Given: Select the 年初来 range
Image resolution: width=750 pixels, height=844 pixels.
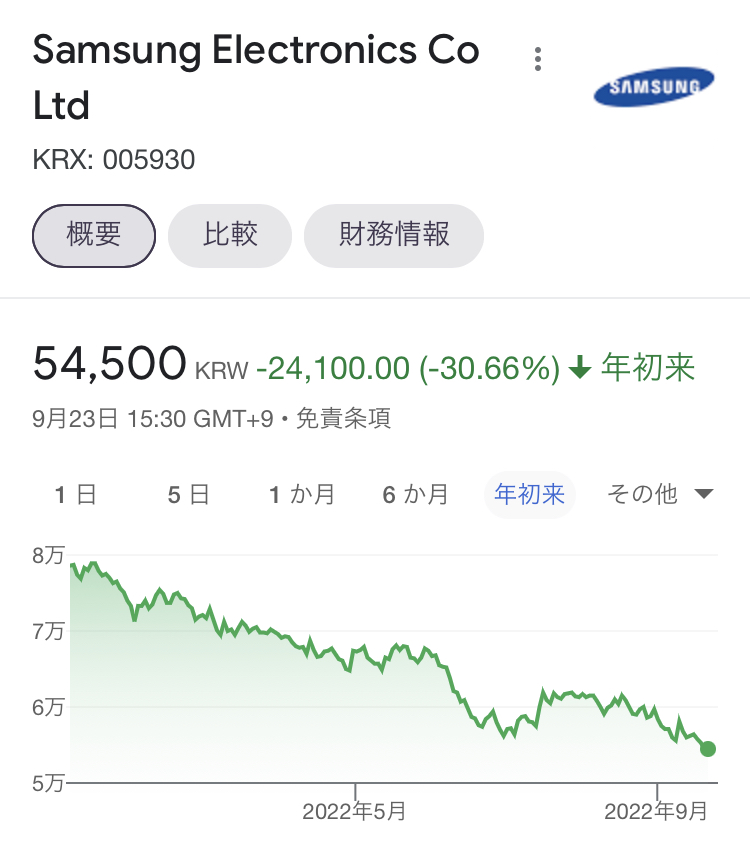Looking at the screenshot, I should (530, 494).
